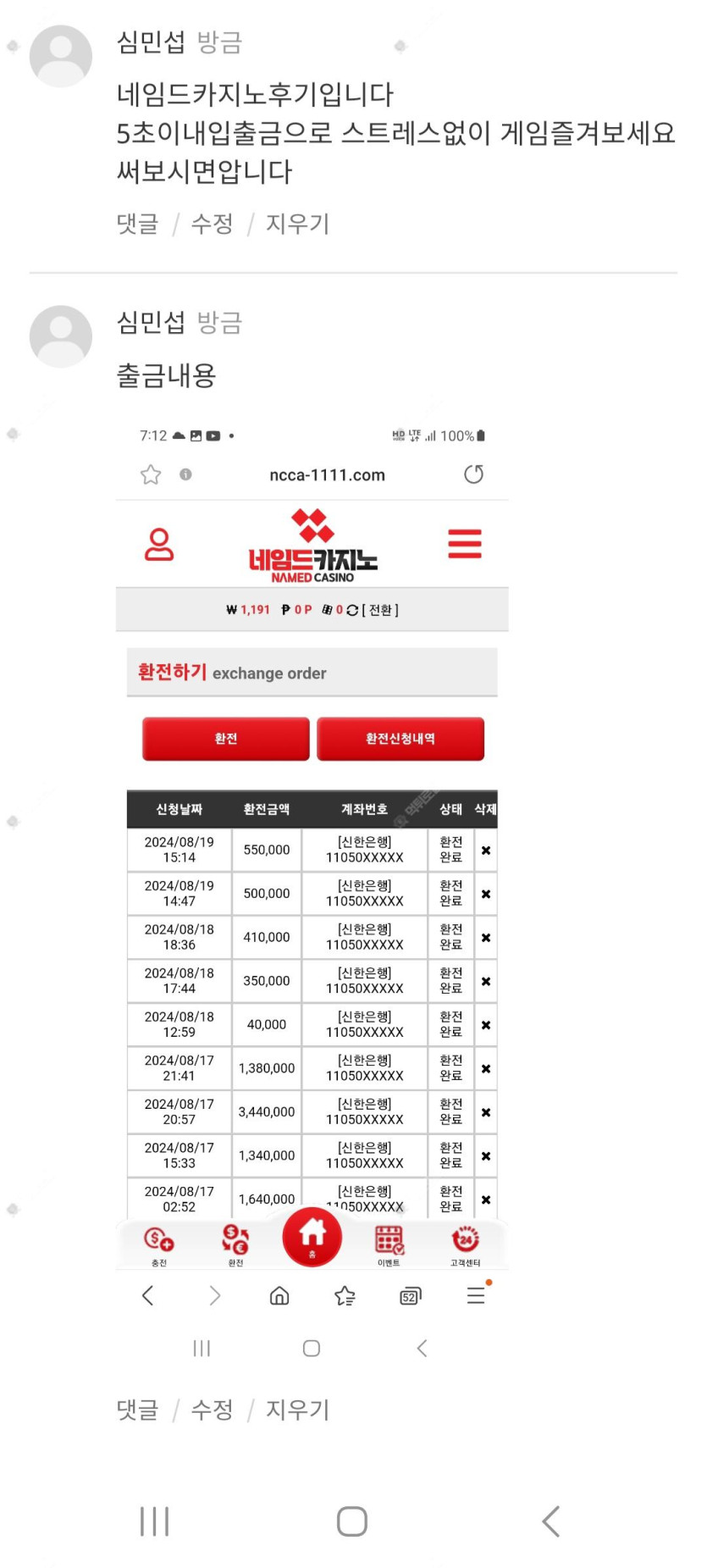Delete the 네임드카지노후기입니다 comment with 지우기
The height and width of the screenshot is (1568, 707).
coord(297,224)
